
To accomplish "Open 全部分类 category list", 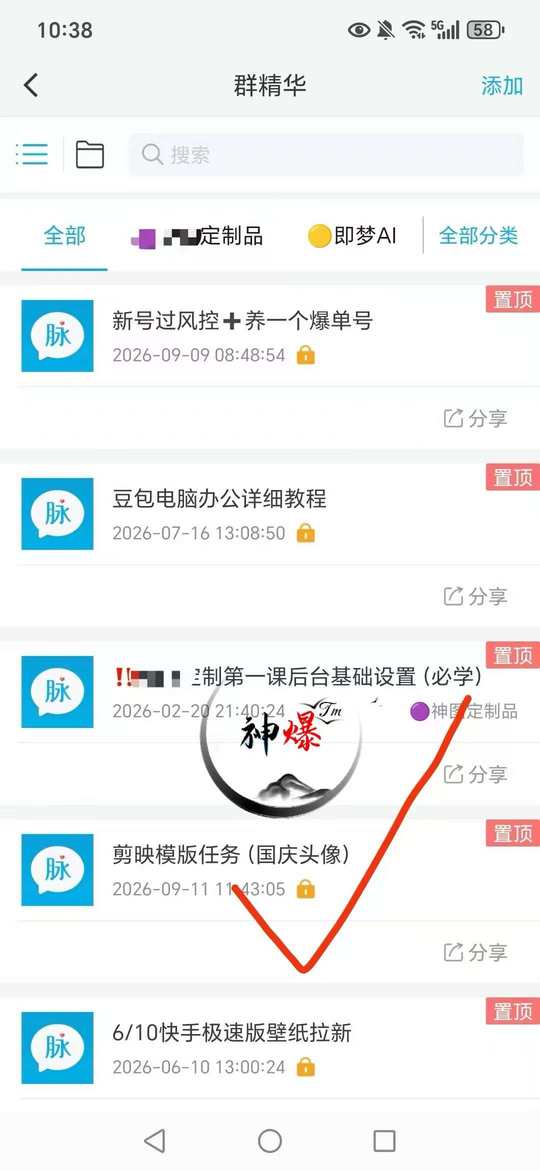I will tap(478, 237).
